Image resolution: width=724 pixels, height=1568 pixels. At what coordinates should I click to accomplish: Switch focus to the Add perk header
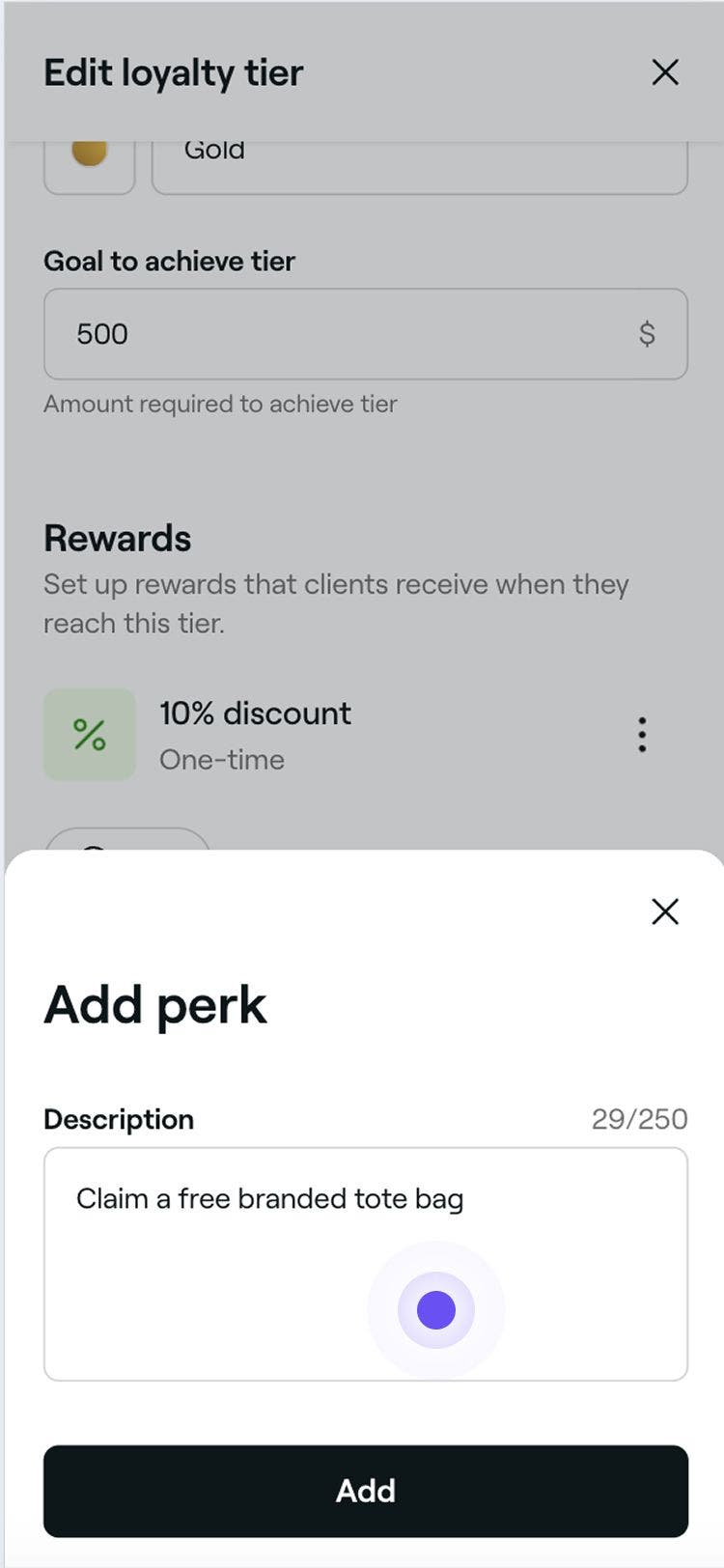154,1004
